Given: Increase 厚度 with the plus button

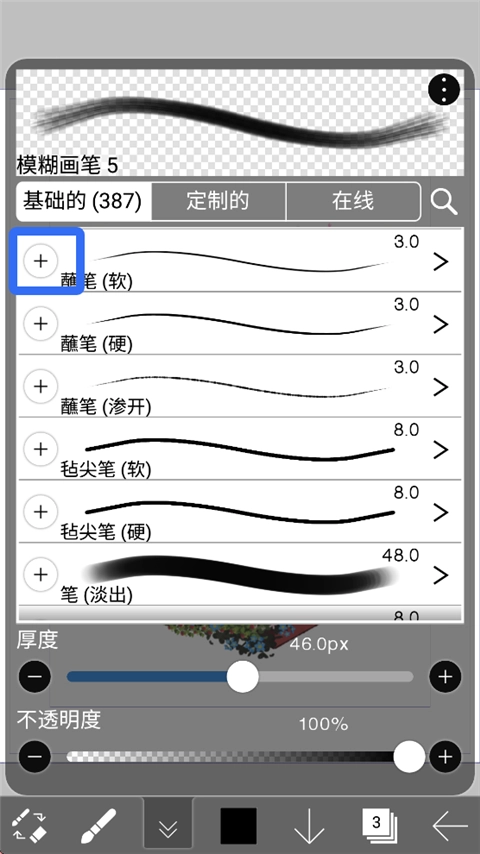Looking at the screenshot, I should pos(445,676).
